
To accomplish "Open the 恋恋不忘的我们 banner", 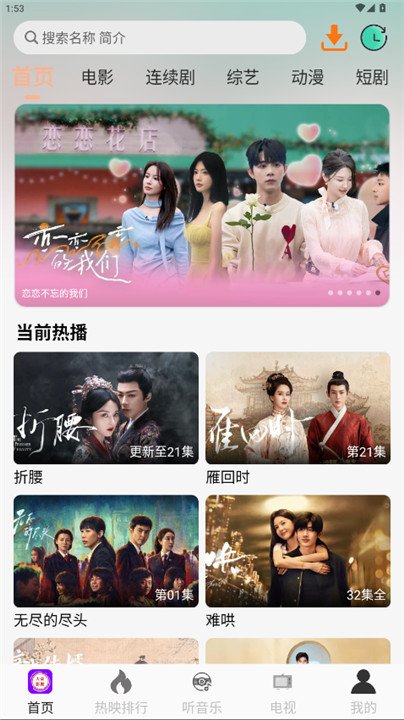I will coord(202,205).
